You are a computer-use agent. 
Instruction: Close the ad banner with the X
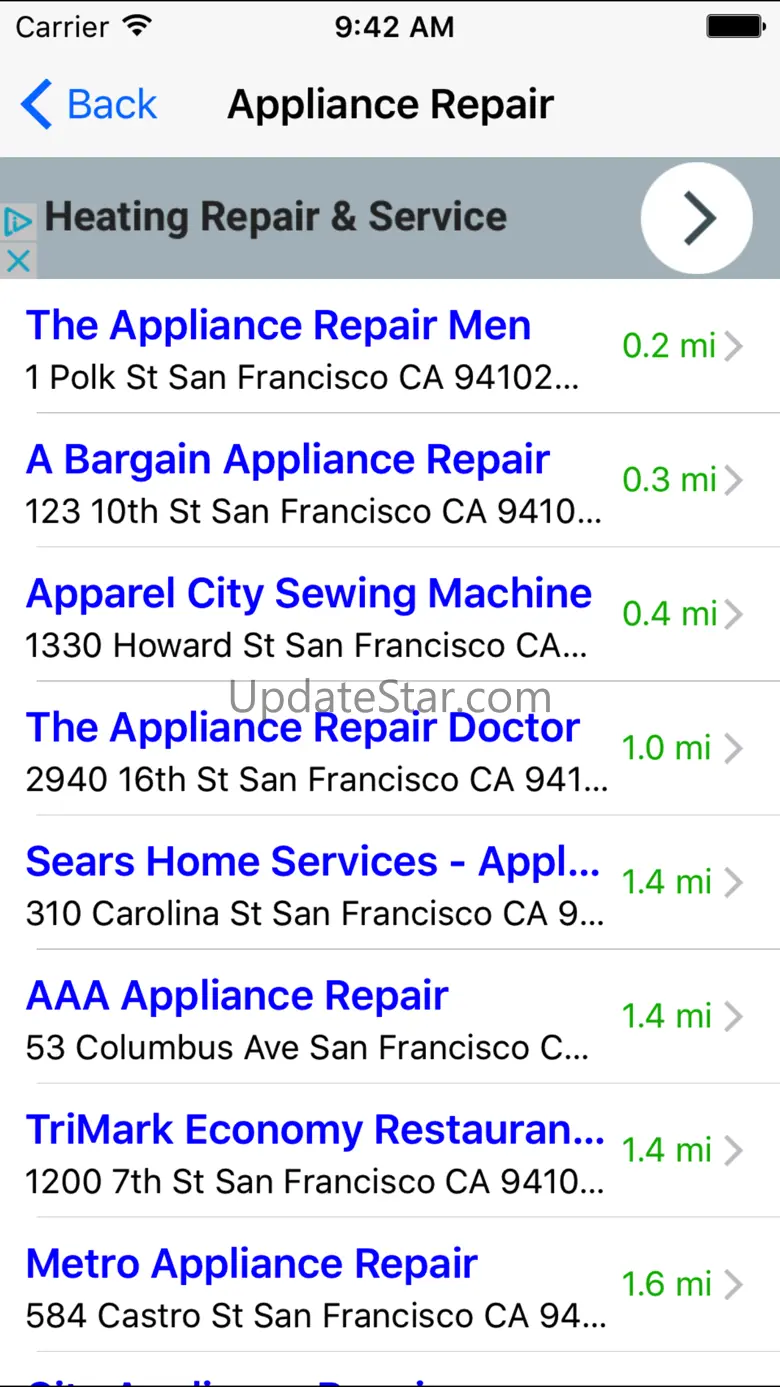tap(18, 261)
